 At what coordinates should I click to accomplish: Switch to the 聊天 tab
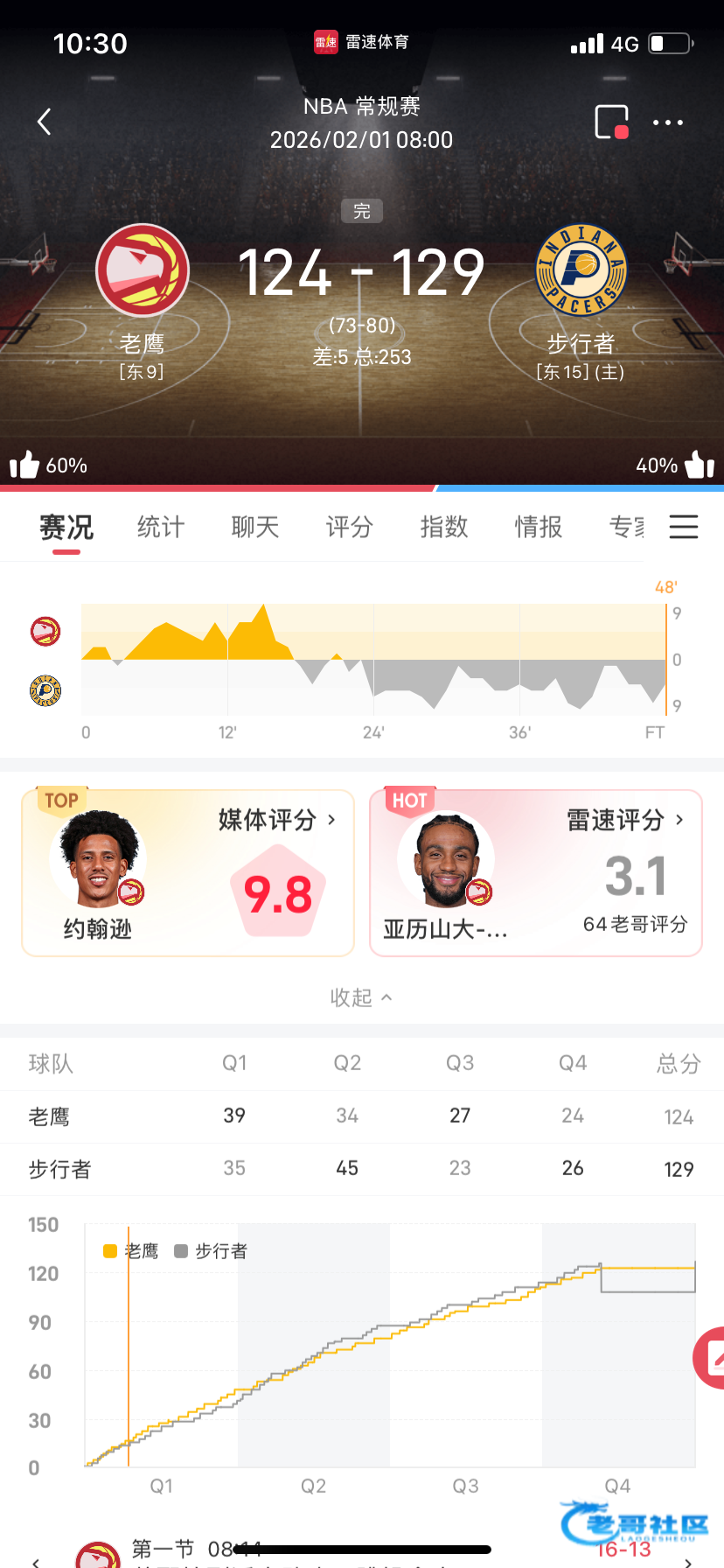pos(254,527)
